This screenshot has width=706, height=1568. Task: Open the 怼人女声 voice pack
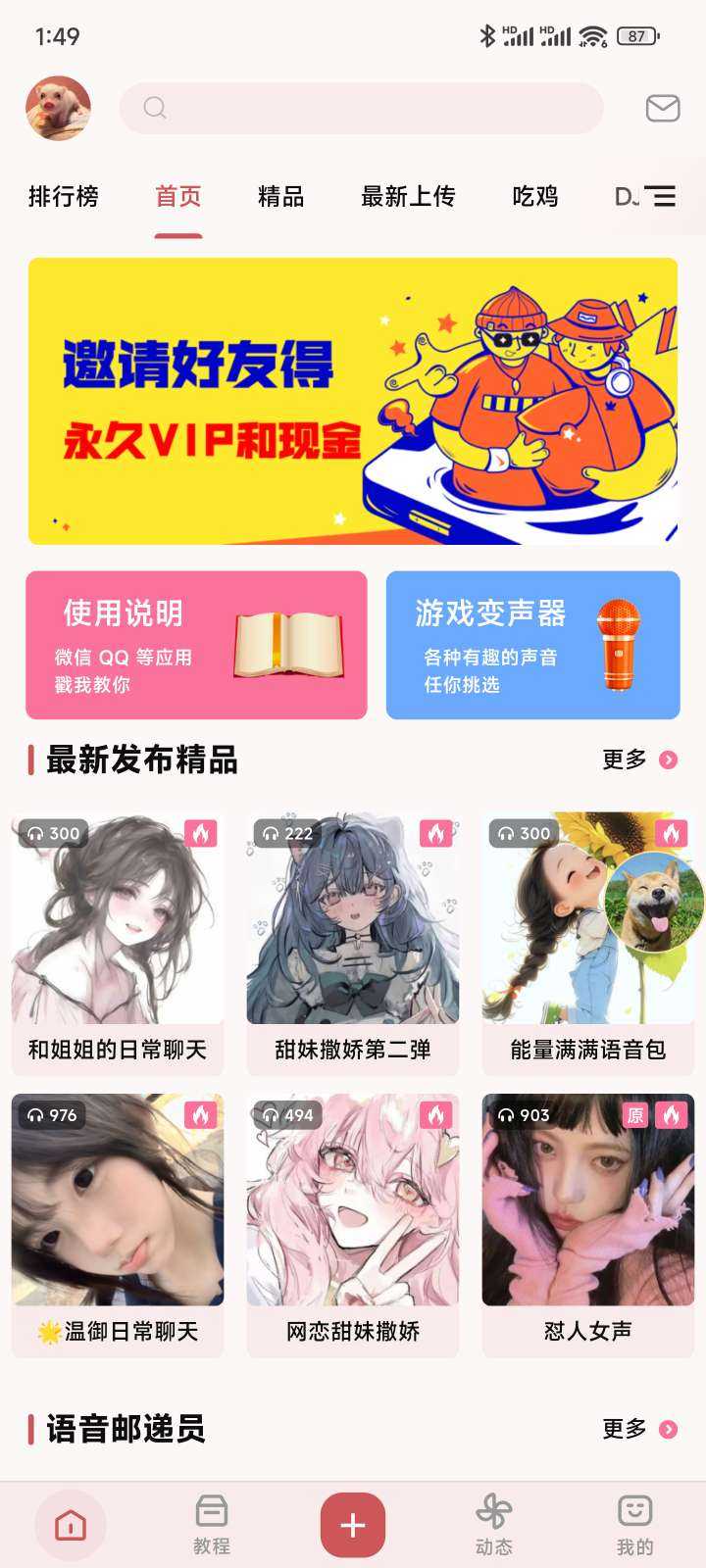point(588,1225)
